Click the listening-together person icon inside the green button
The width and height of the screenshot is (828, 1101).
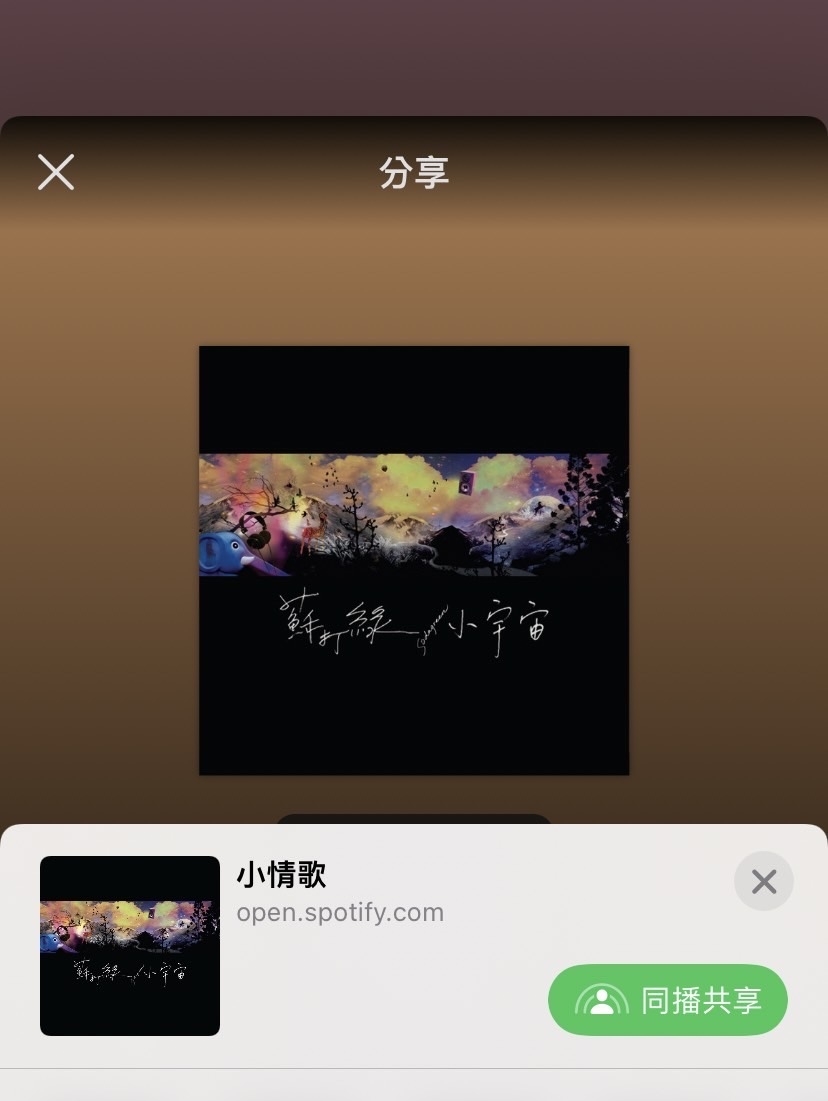click(x=600, y=999)
